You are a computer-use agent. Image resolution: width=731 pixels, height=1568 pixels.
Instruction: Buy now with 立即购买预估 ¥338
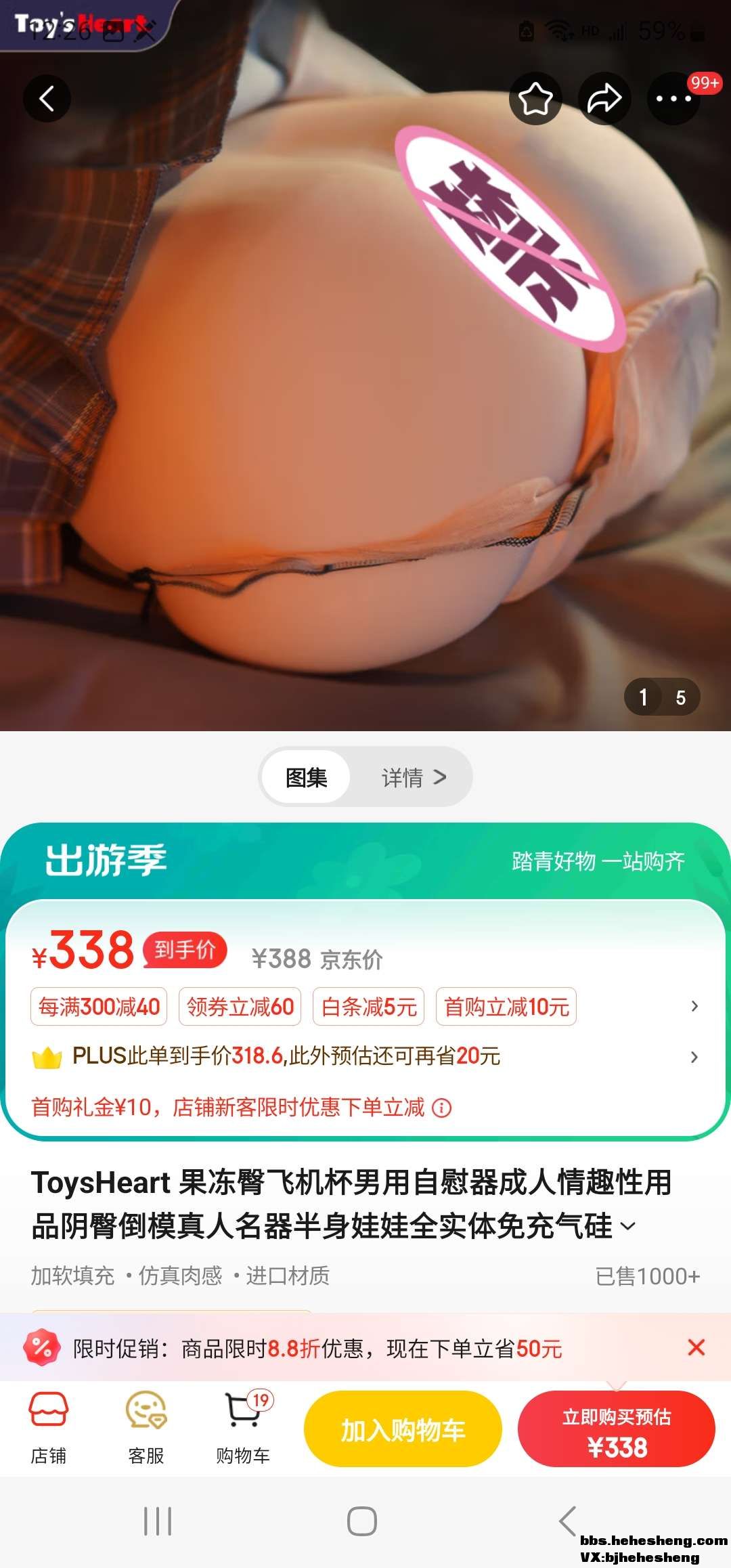tap(617, 1429)
